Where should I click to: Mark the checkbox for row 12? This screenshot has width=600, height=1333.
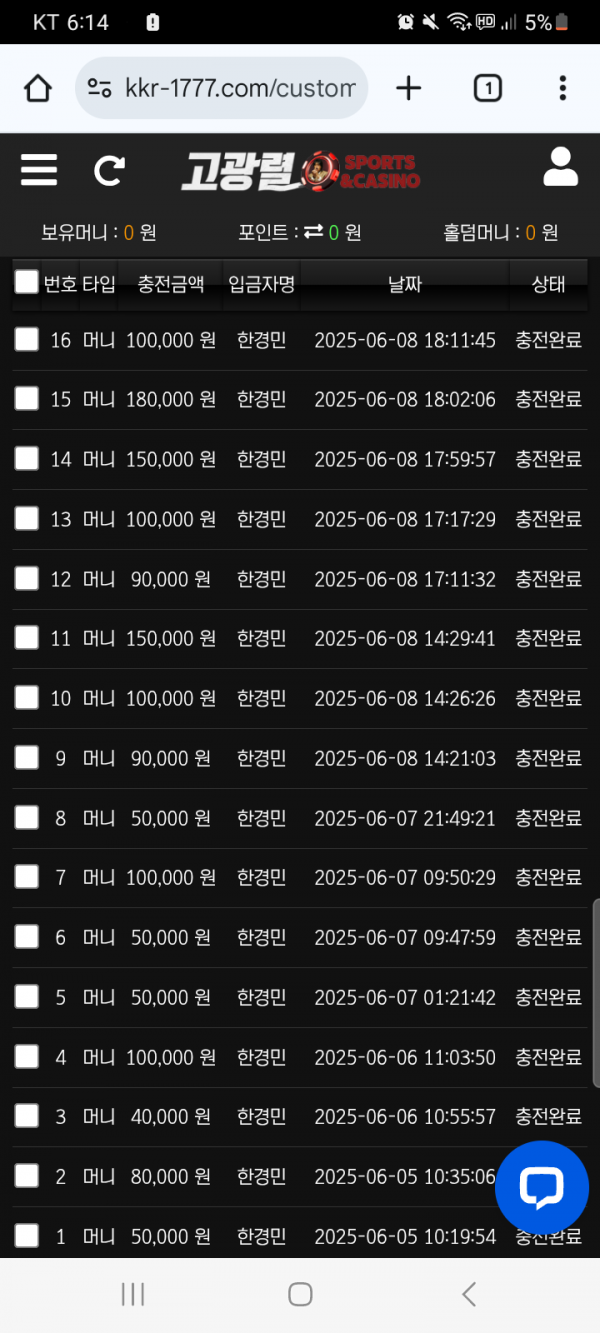(x=27, y=578)
